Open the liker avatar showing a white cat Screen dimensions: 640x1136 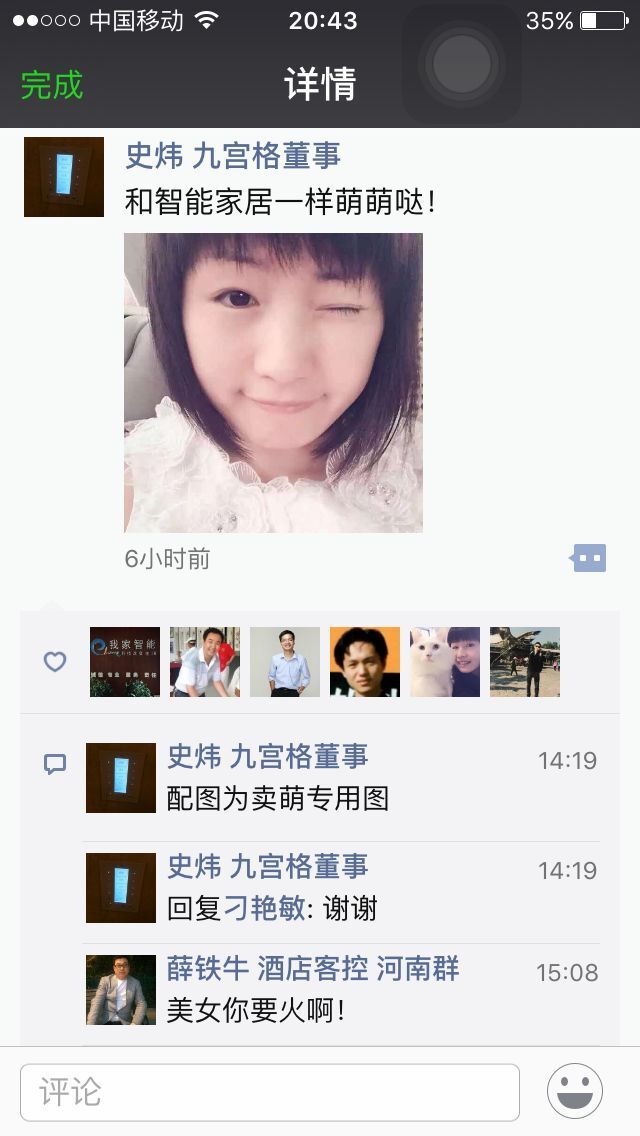click(x=445, y=662)
